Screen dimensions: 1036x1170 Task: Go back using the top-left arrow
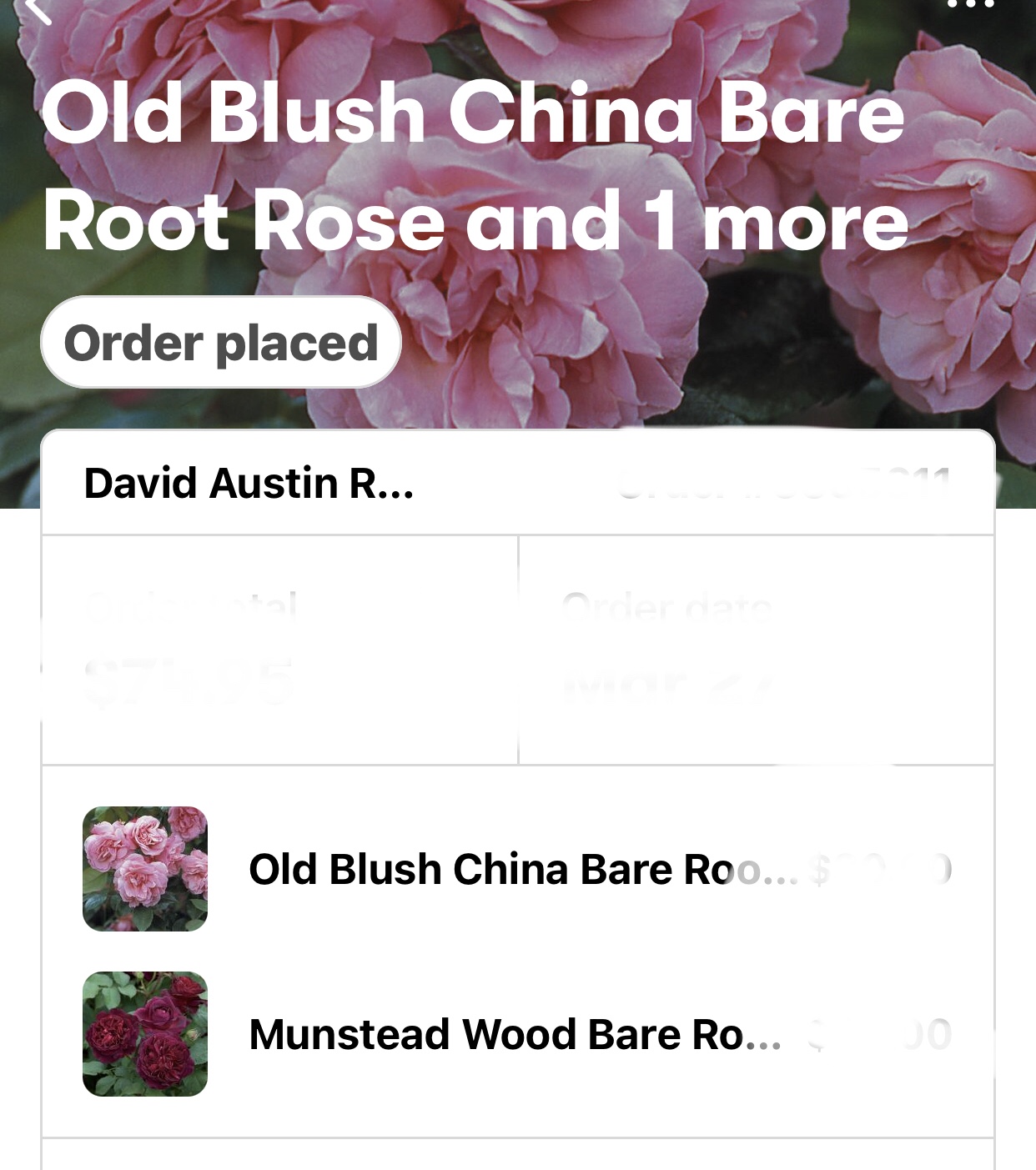[38, 10]
